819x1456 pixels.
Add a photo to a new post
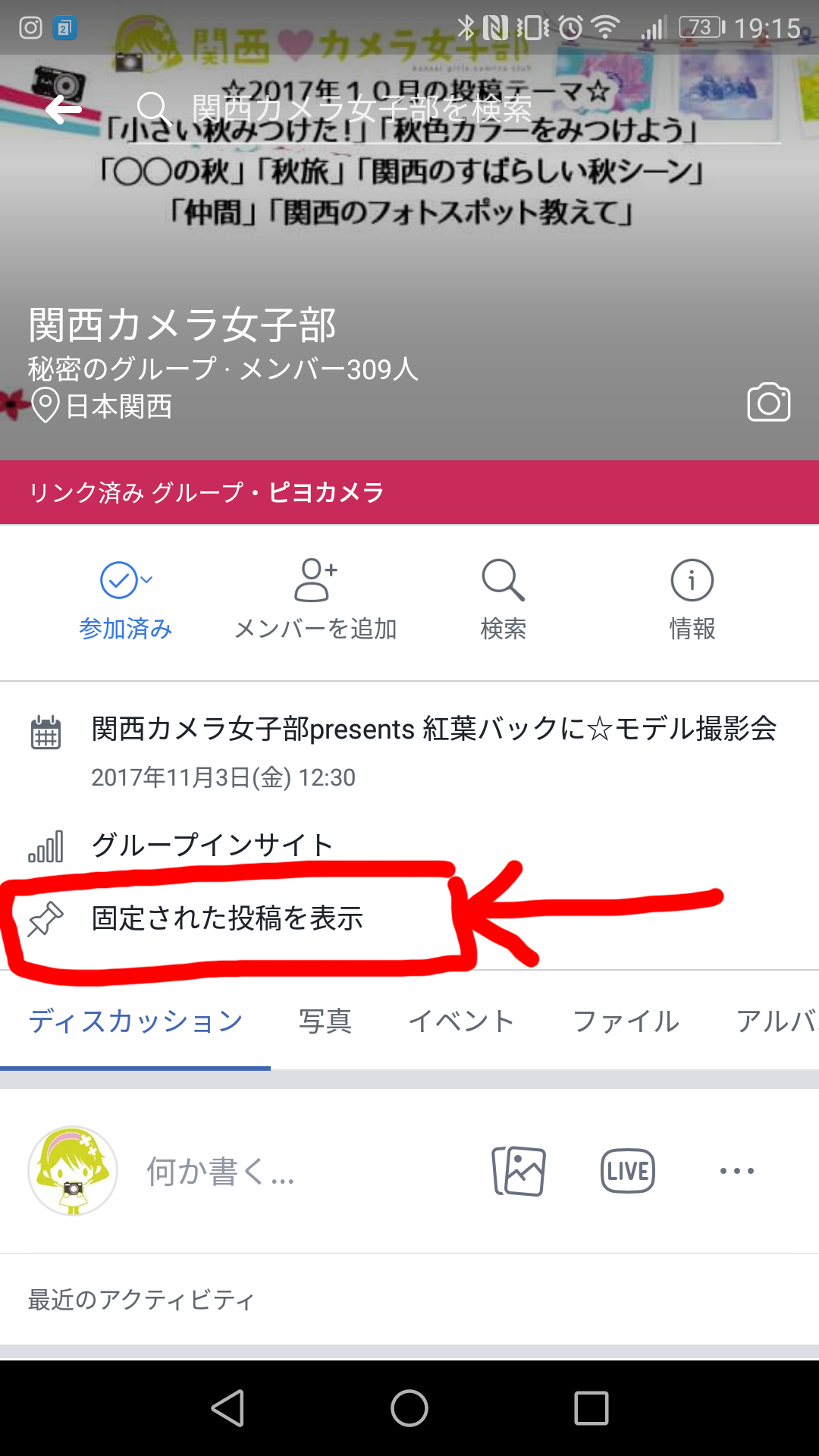pos(519,1171)
